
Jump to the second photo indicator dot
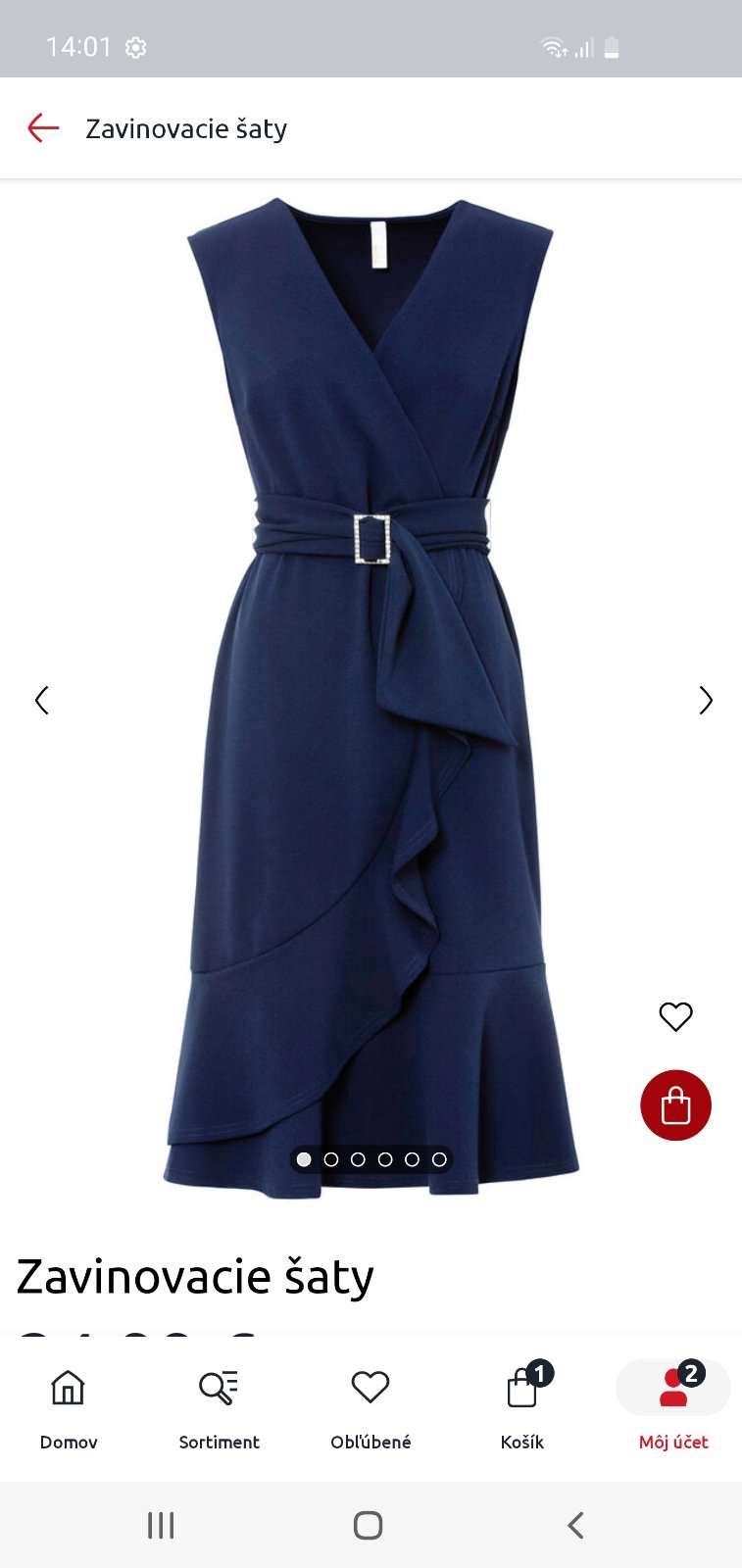pyautogui.click(x=331, y=1159)
